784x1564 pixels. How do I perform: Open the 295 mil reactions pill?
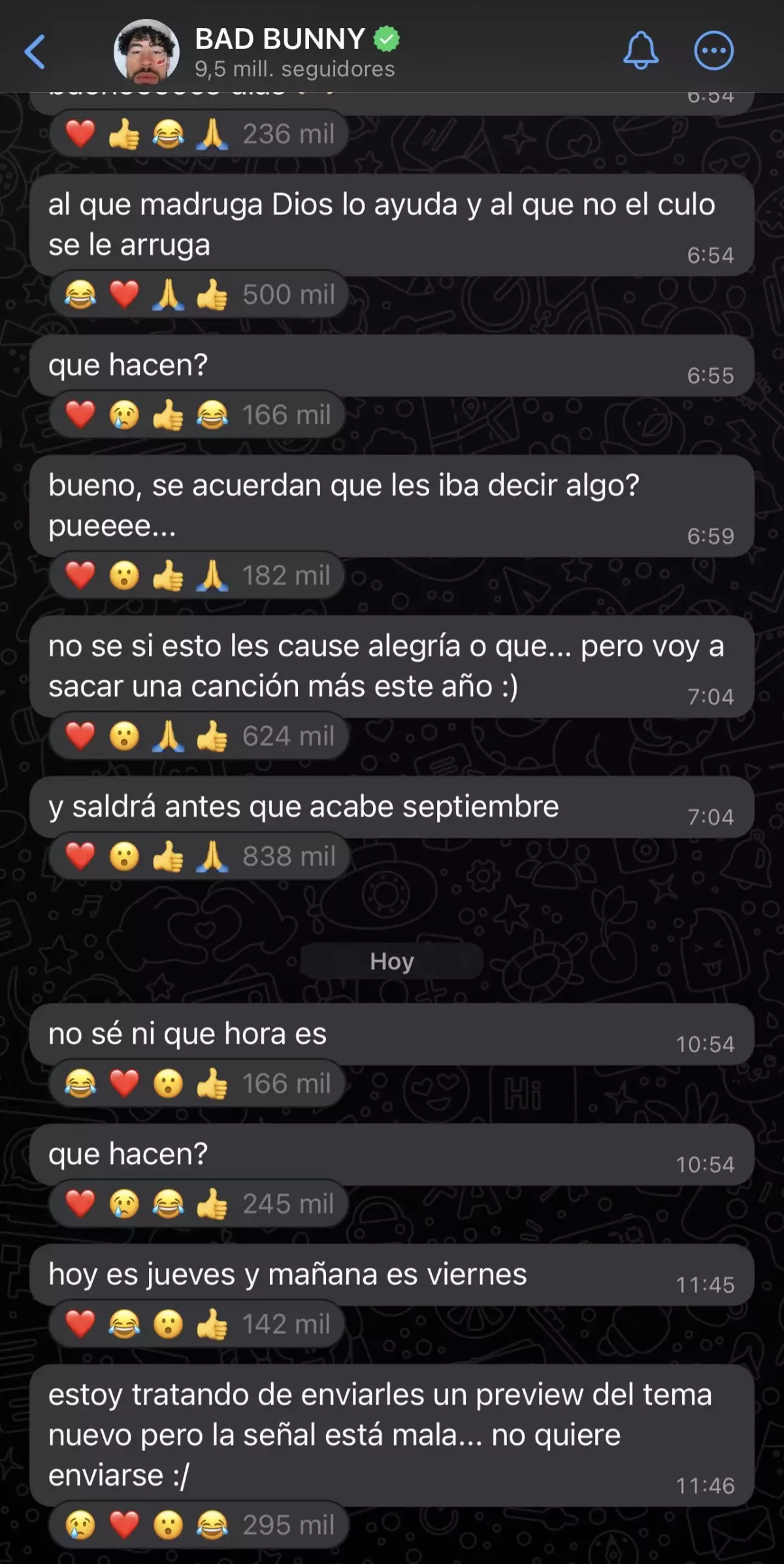[199, 1525]
